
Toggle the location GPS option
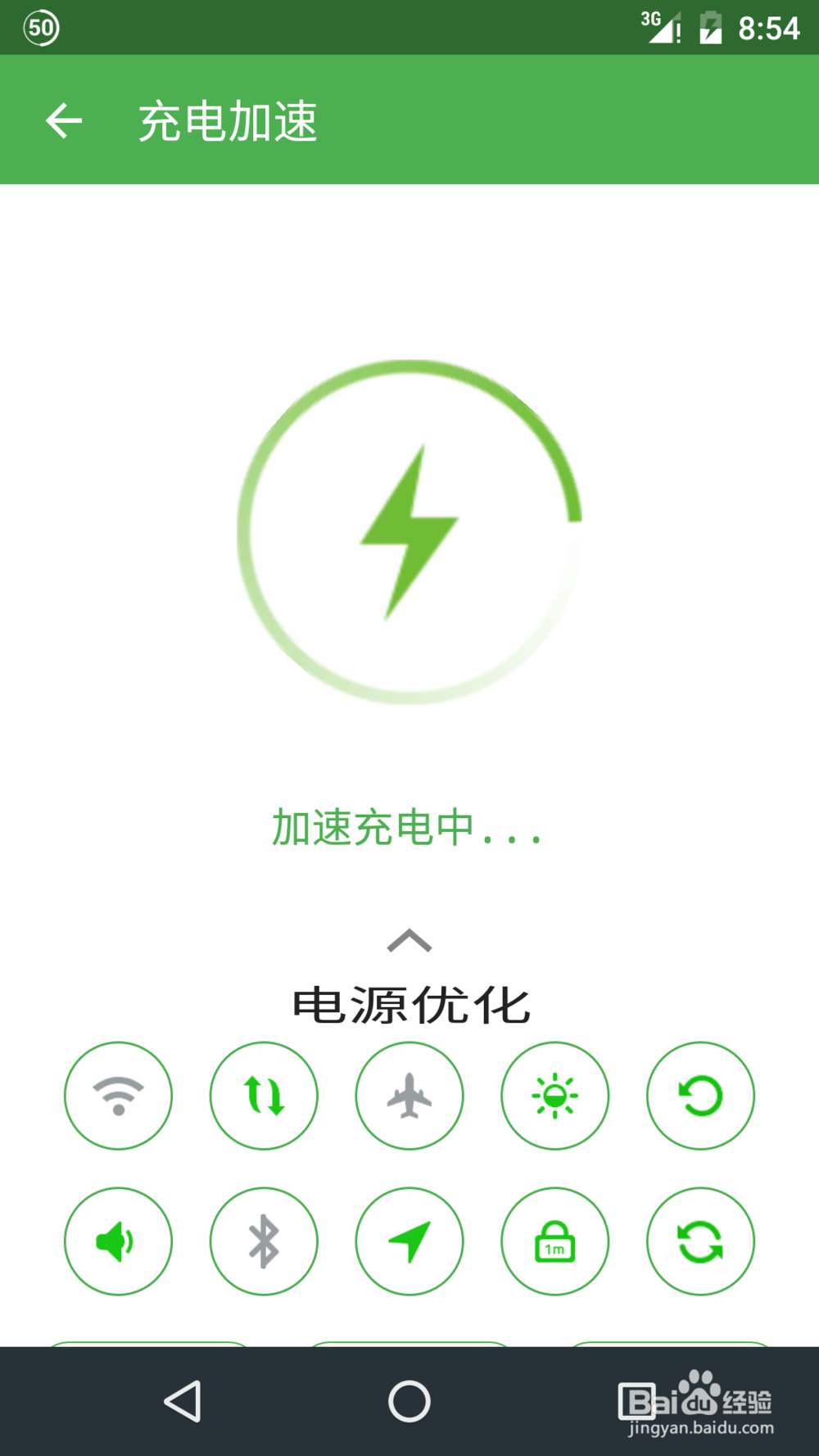point(409,1241)
